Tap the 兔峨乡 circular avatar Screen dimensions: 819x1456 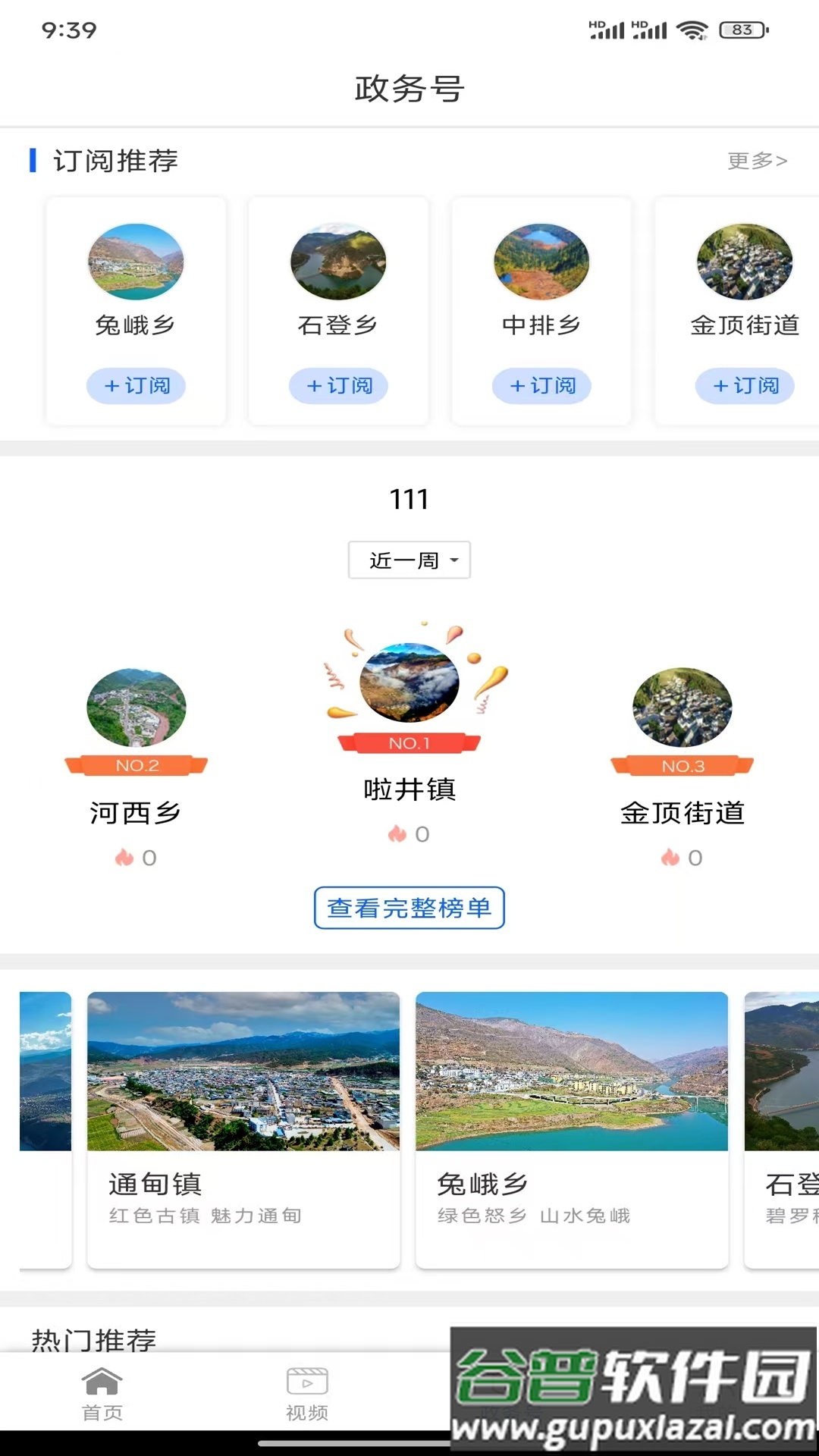(x=136, y=262)
